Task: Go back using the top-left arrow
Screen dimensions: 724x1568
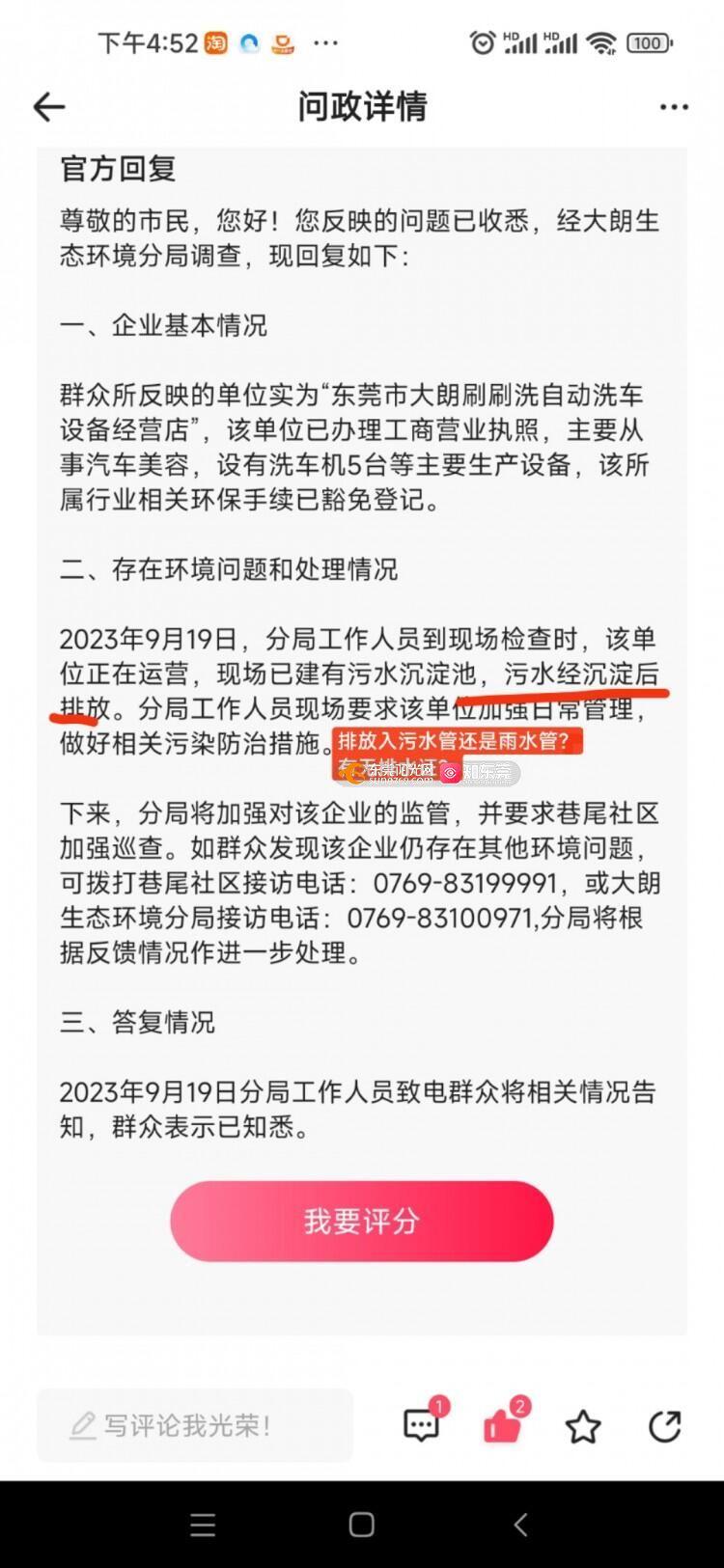Action: [49, 107]
